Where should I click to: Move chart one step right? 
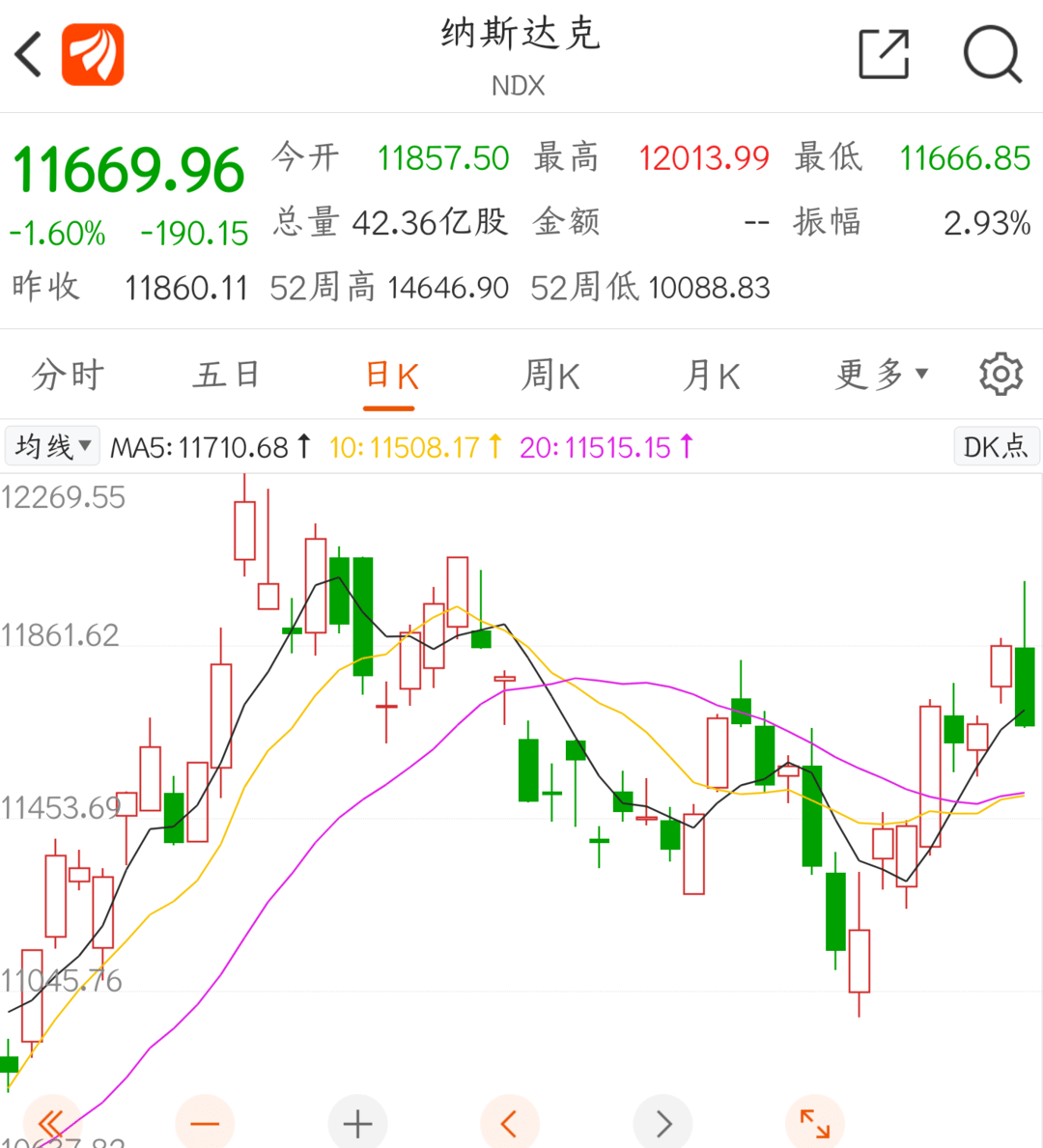pos(663,1123)
